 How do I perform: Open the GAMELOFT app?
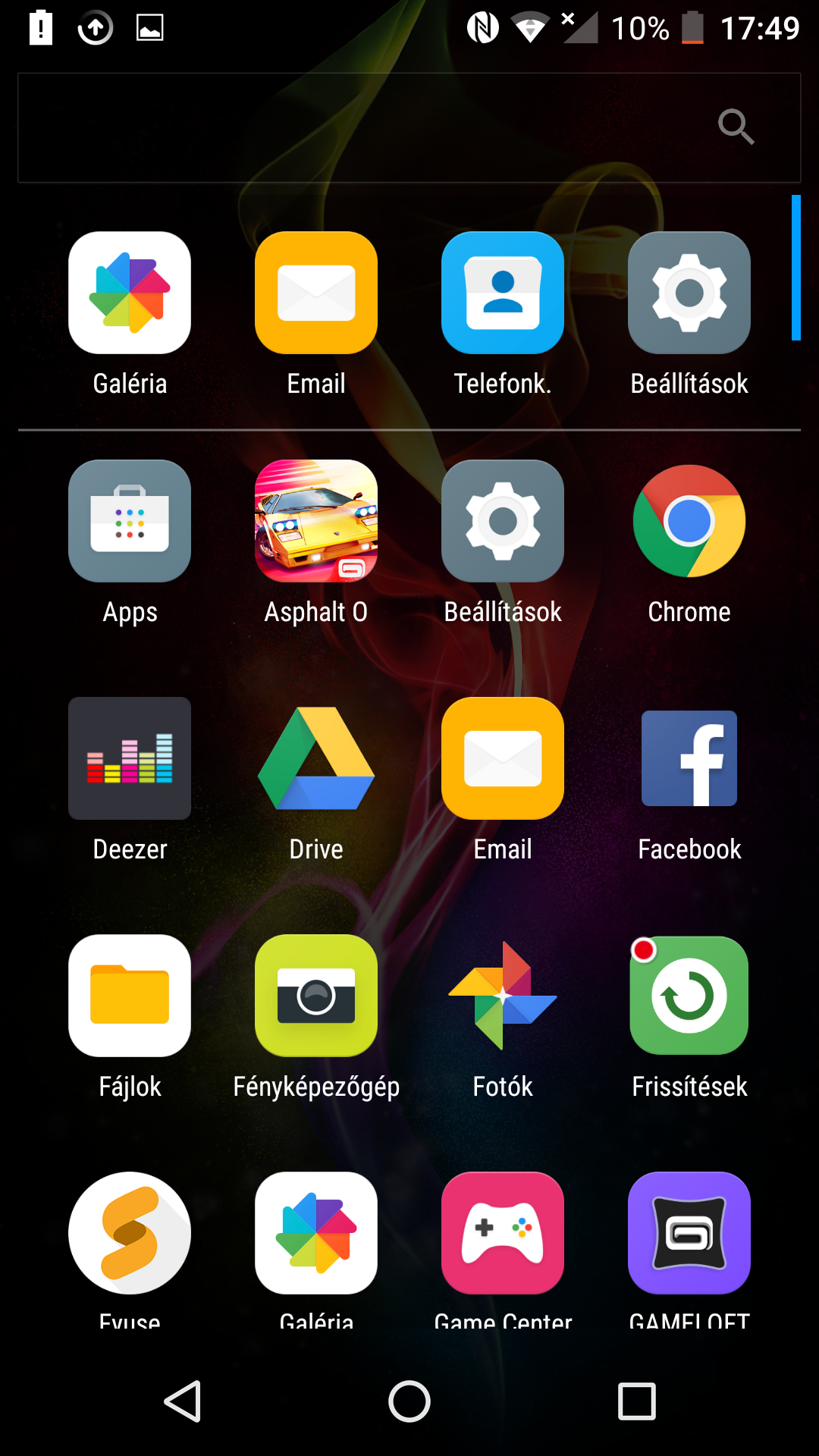pos(689,1233)
